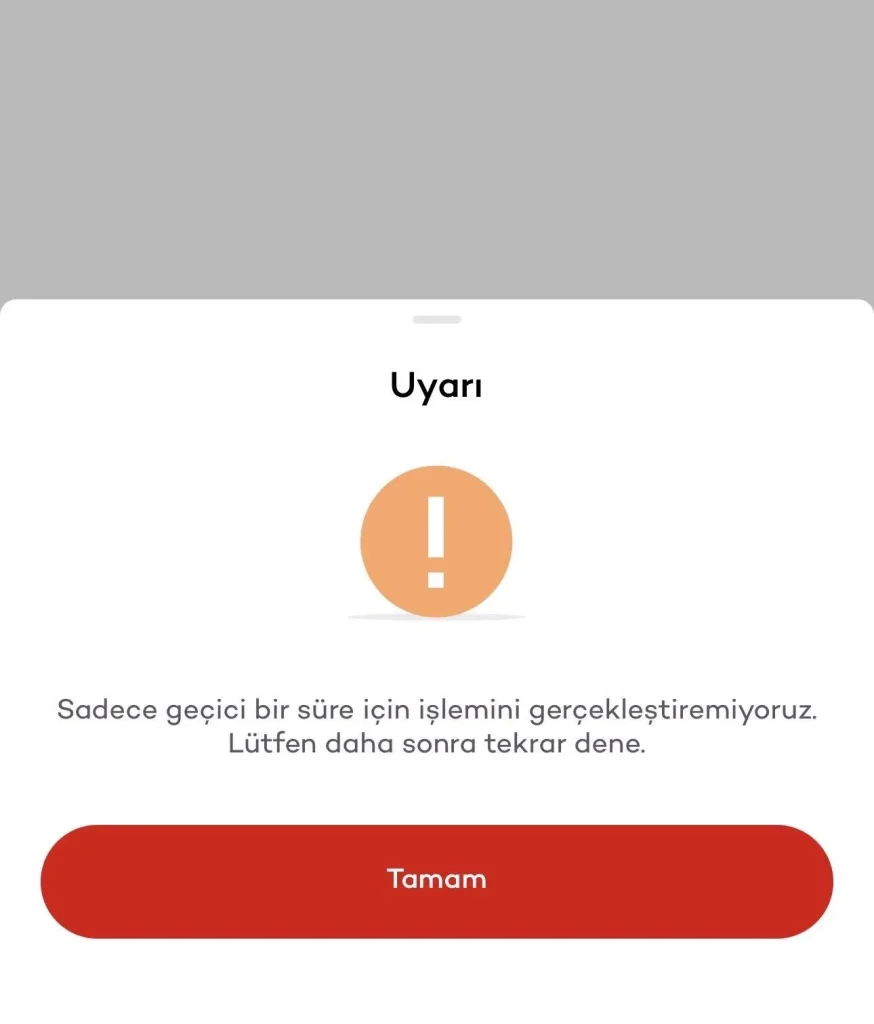Viewport: 874px width, 1024px height.
Task: Click the drag handle atop the sheet
Action: (x=437, y=319)
